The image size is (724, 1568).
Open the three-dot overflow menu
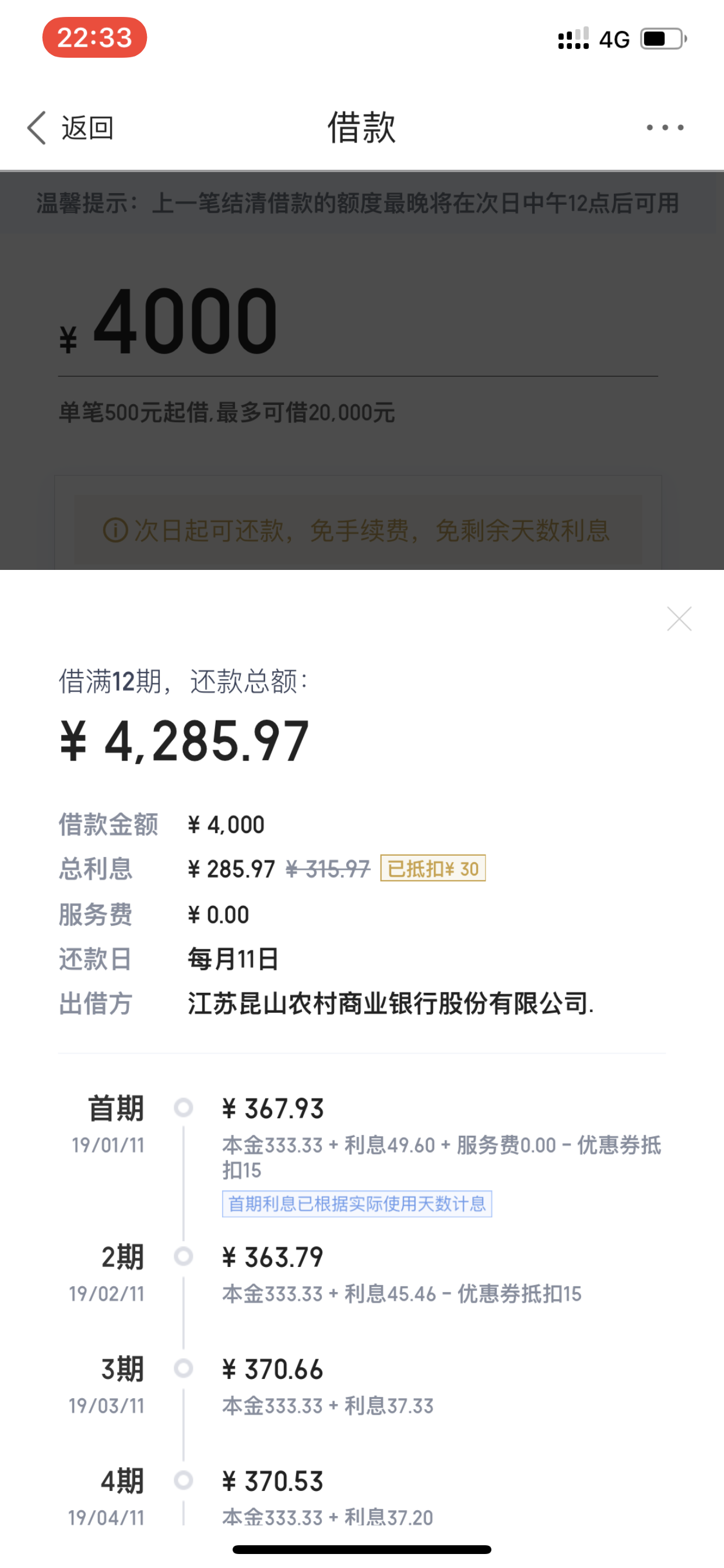point(665,127)
